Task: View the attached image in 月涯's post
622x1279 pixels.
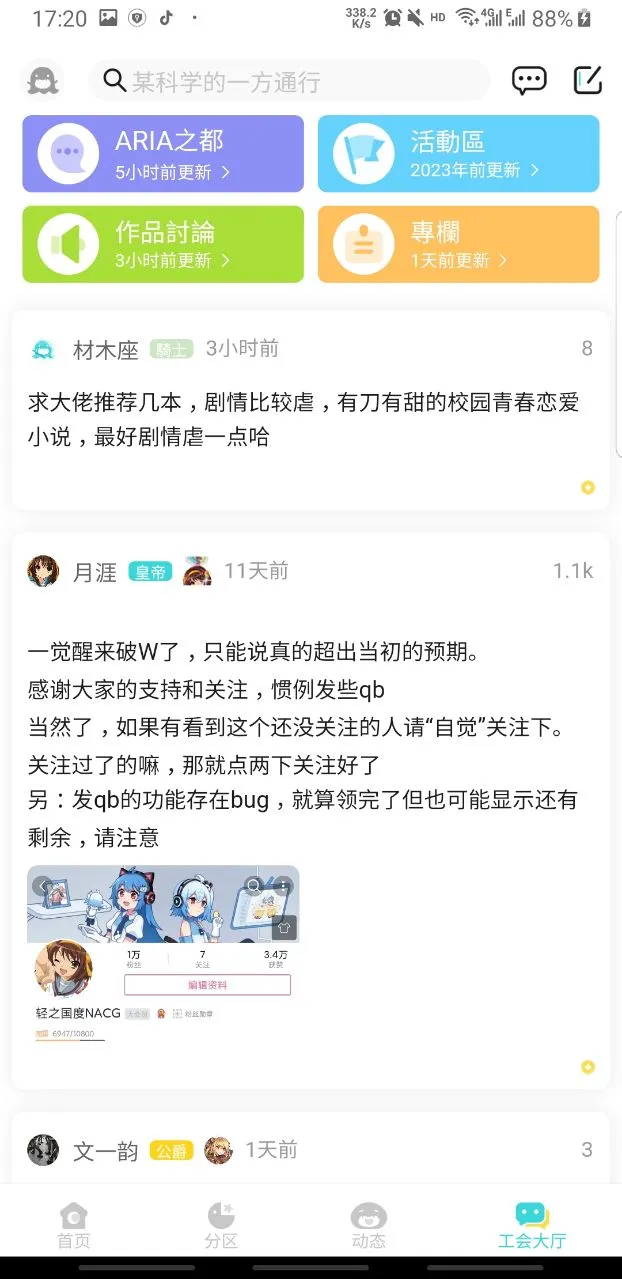Action: coord(163,955)
